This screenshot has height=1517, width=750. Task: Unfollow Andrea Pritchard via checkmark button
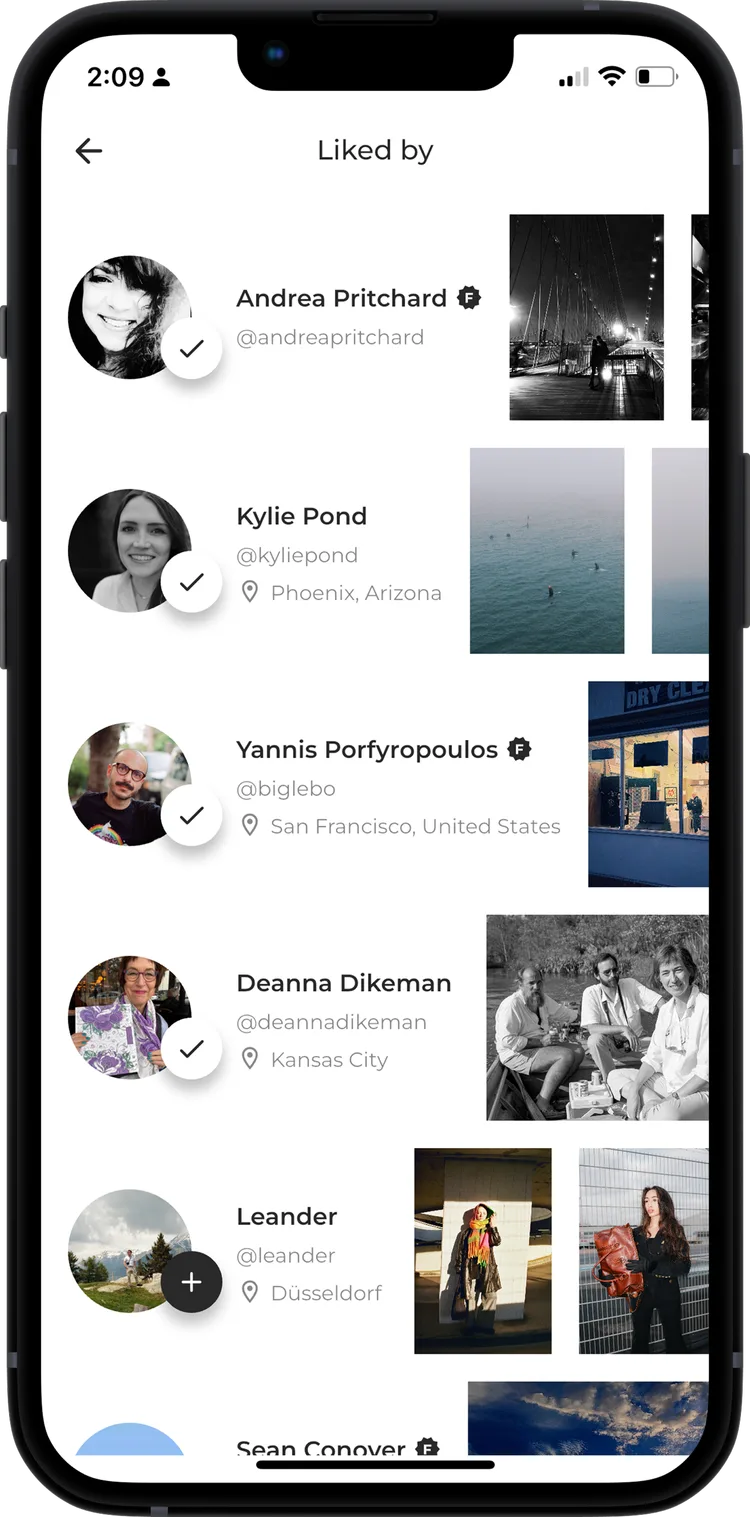pos(191,348)
